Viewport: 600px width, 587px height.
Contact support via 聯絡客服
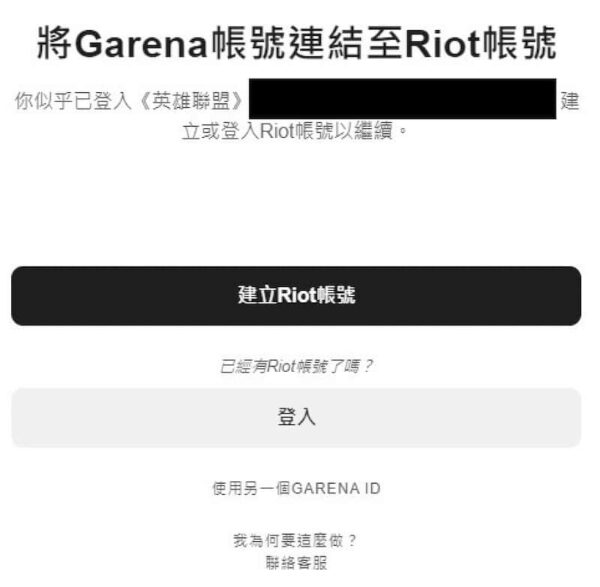[x=296, y=563]
